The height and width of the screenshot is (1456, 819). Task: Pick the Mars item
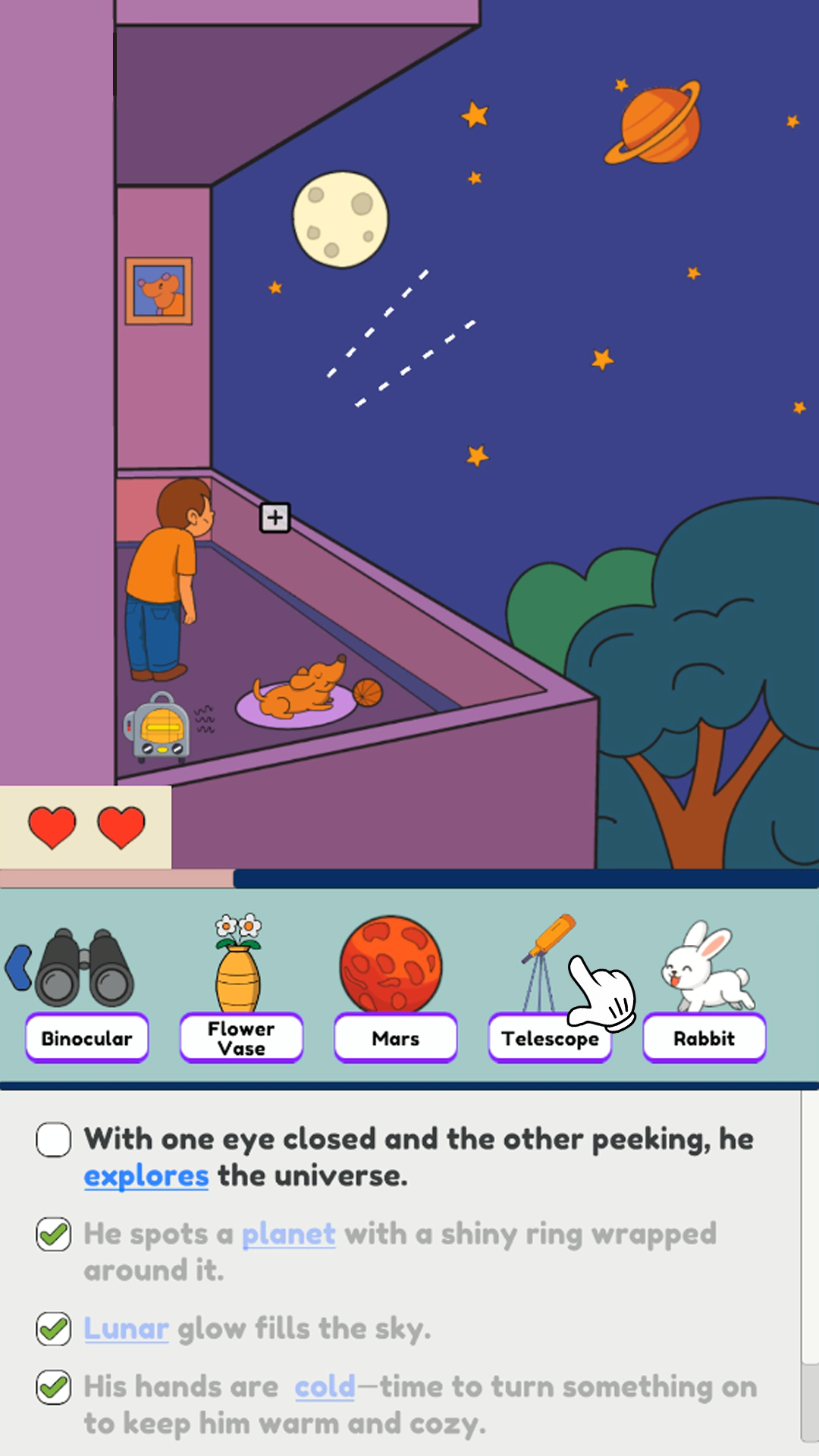coord(395,989)
